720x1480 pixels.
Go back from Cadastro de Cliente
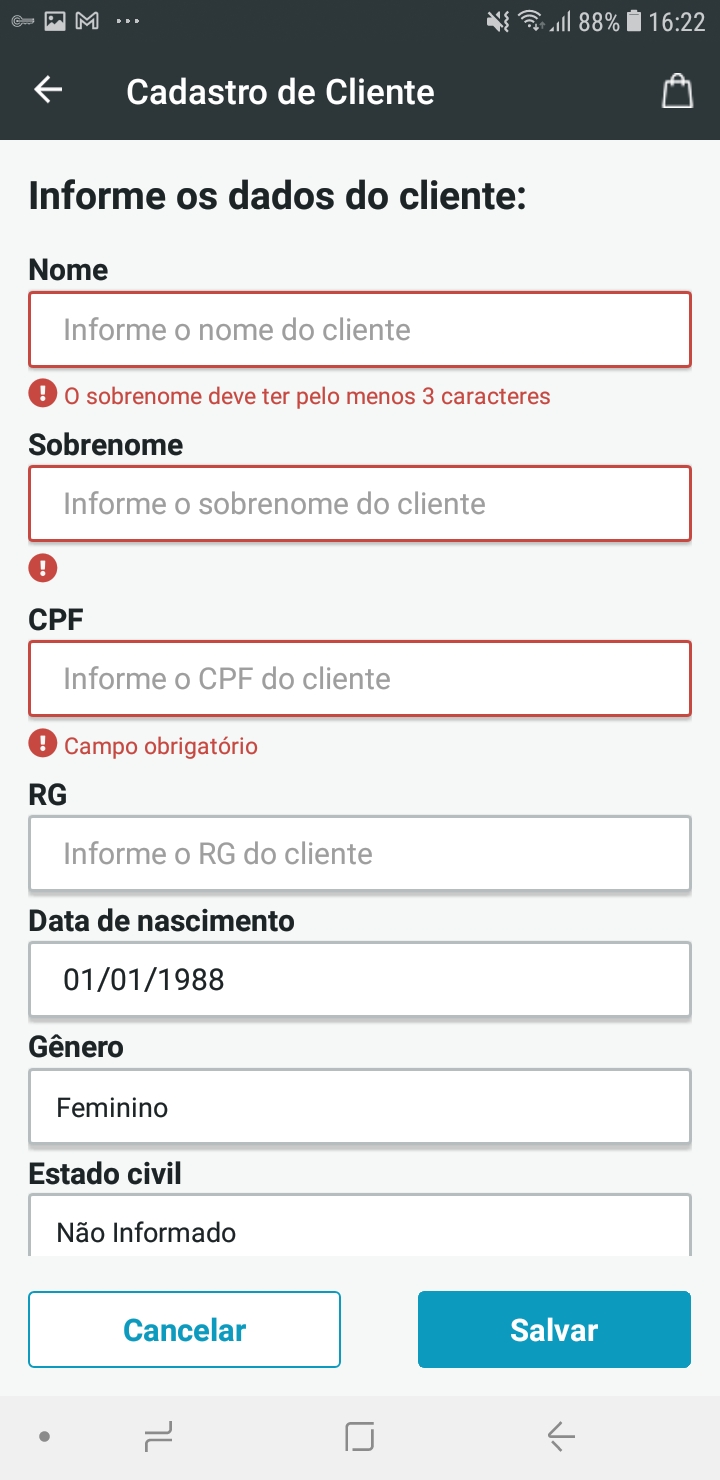(x=48, y=91)
